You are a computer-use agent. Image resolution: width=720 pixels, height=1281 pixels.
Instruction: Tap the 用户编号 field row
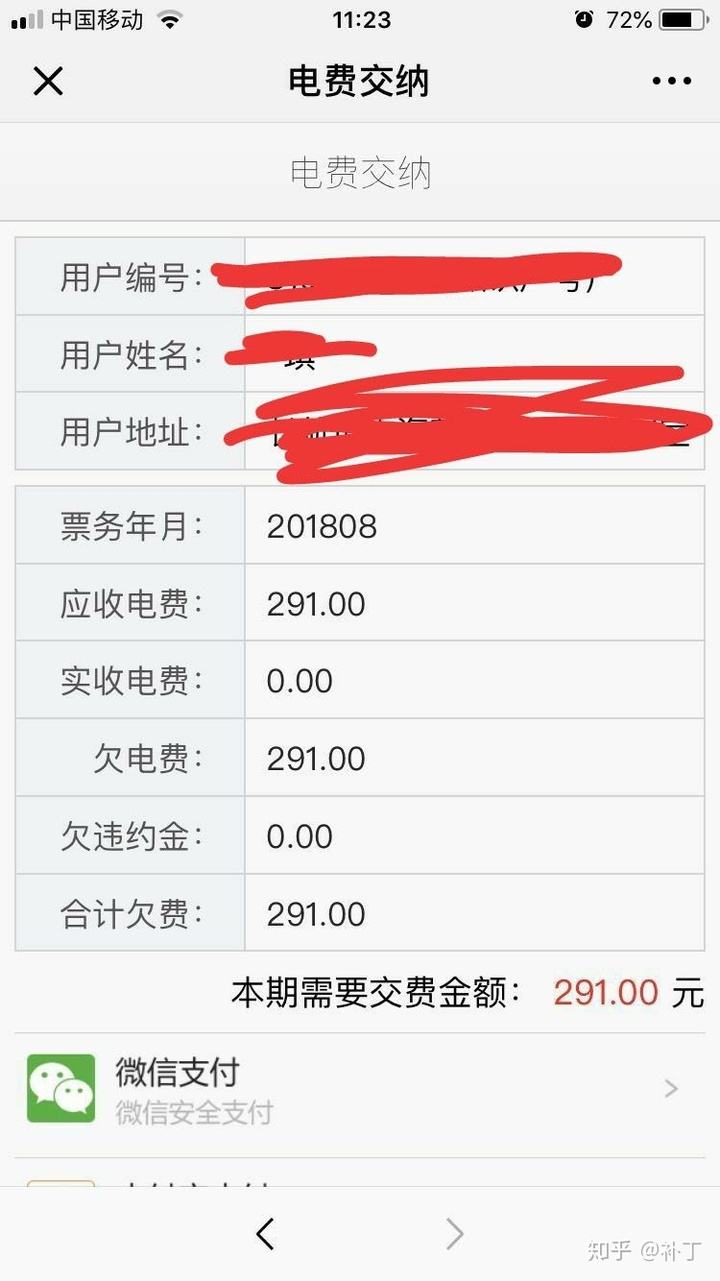tap(360, 277)
